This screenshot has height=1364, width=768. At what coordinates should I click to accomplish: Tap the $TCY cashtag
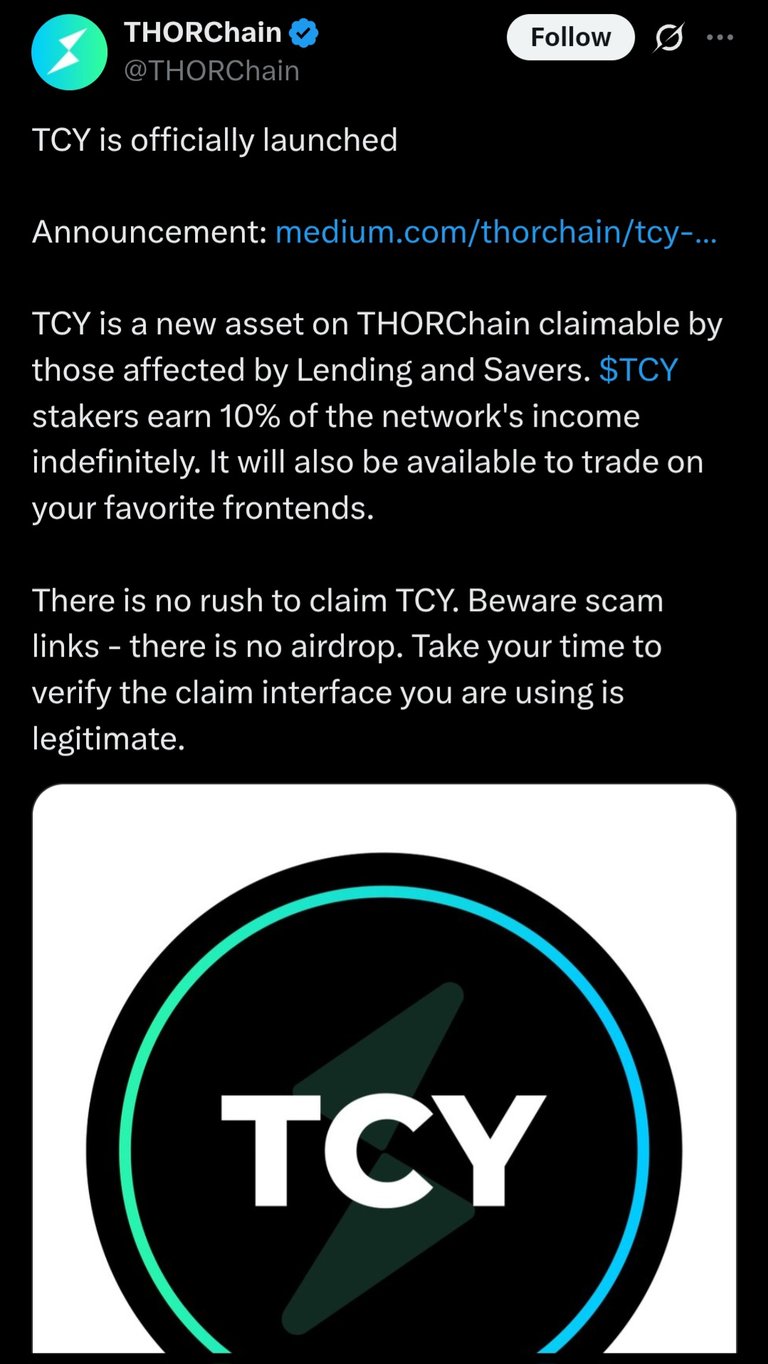638,370
